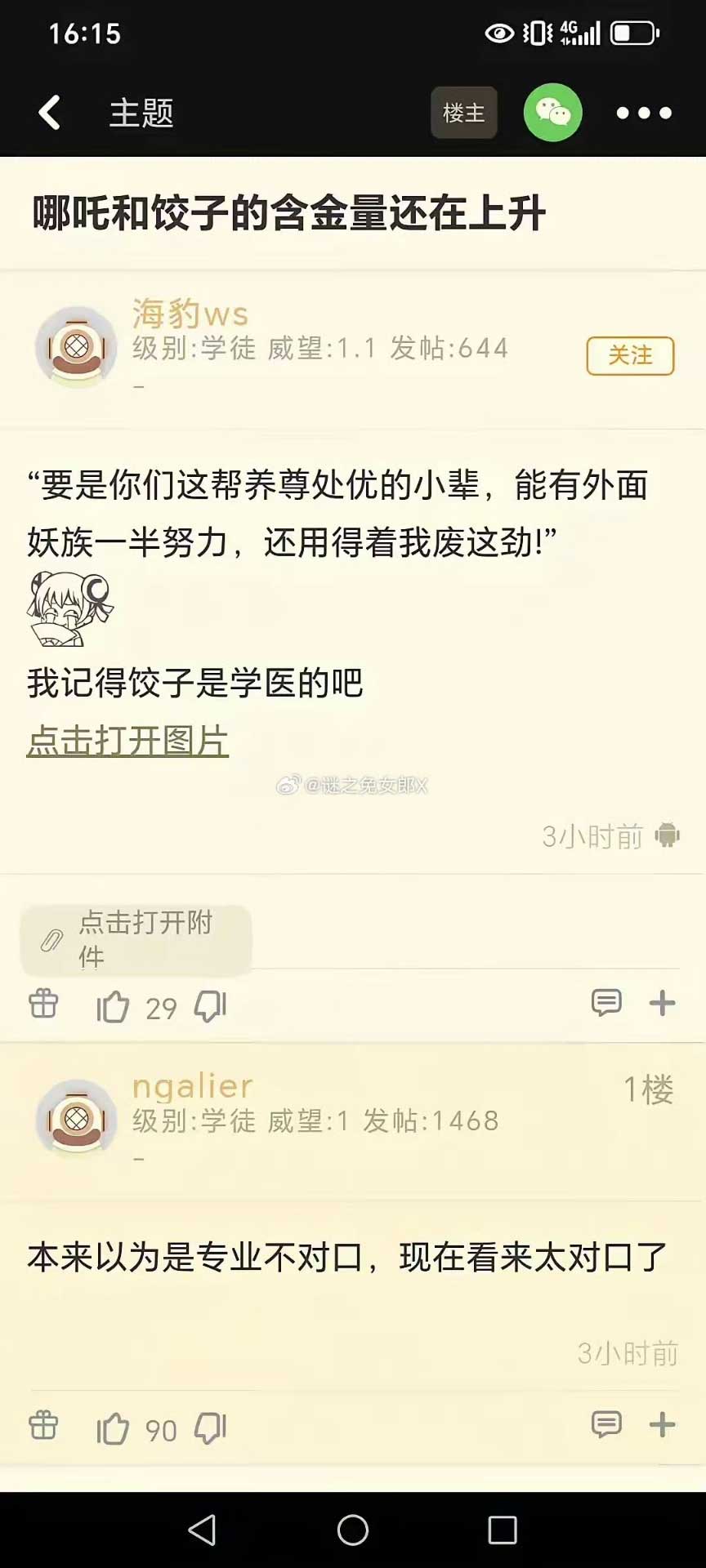This screenshot has height=1568, width=706.
Task: Like ngalier's reply
Action: [113, 1429]
